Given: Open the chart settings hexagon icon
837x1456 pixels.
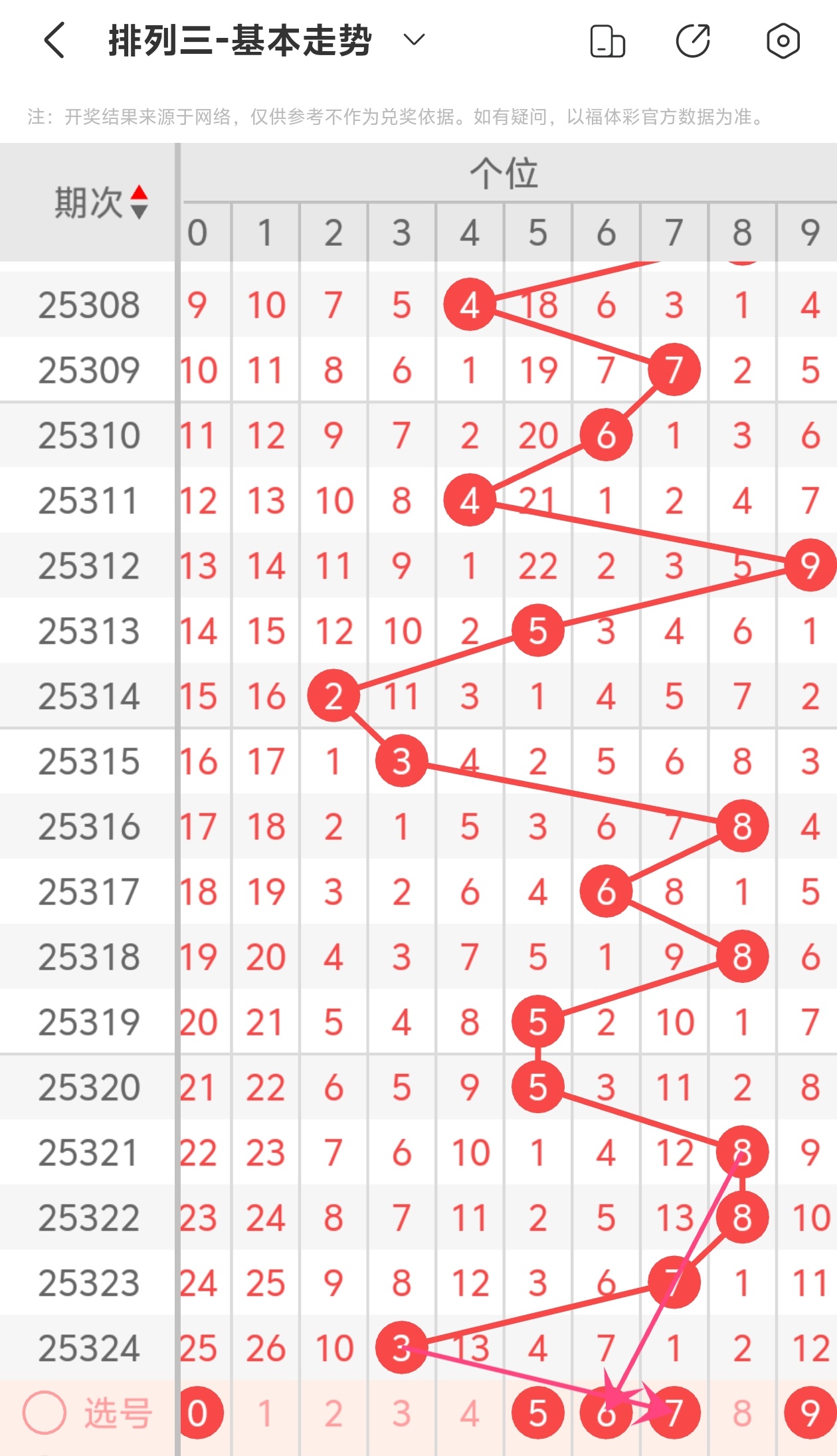Looking at the screenshot, I should click(783, 41).
